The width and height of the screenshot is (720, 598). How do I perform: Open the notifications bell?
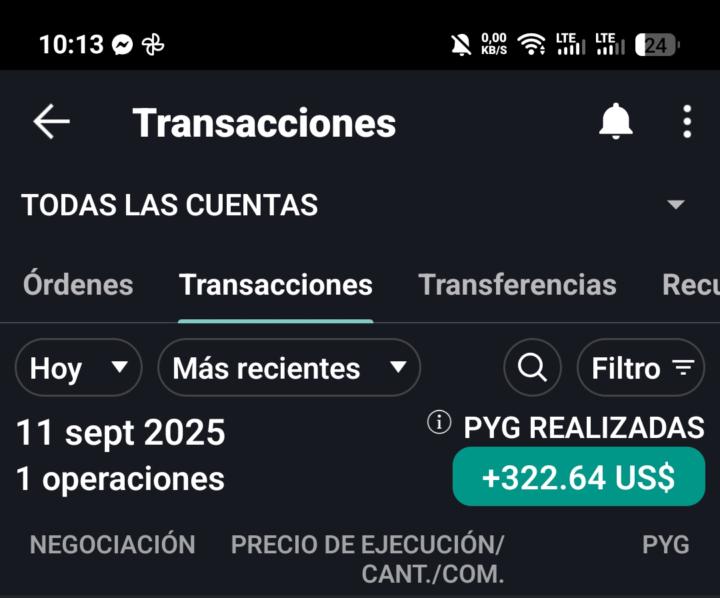point(616,122)
